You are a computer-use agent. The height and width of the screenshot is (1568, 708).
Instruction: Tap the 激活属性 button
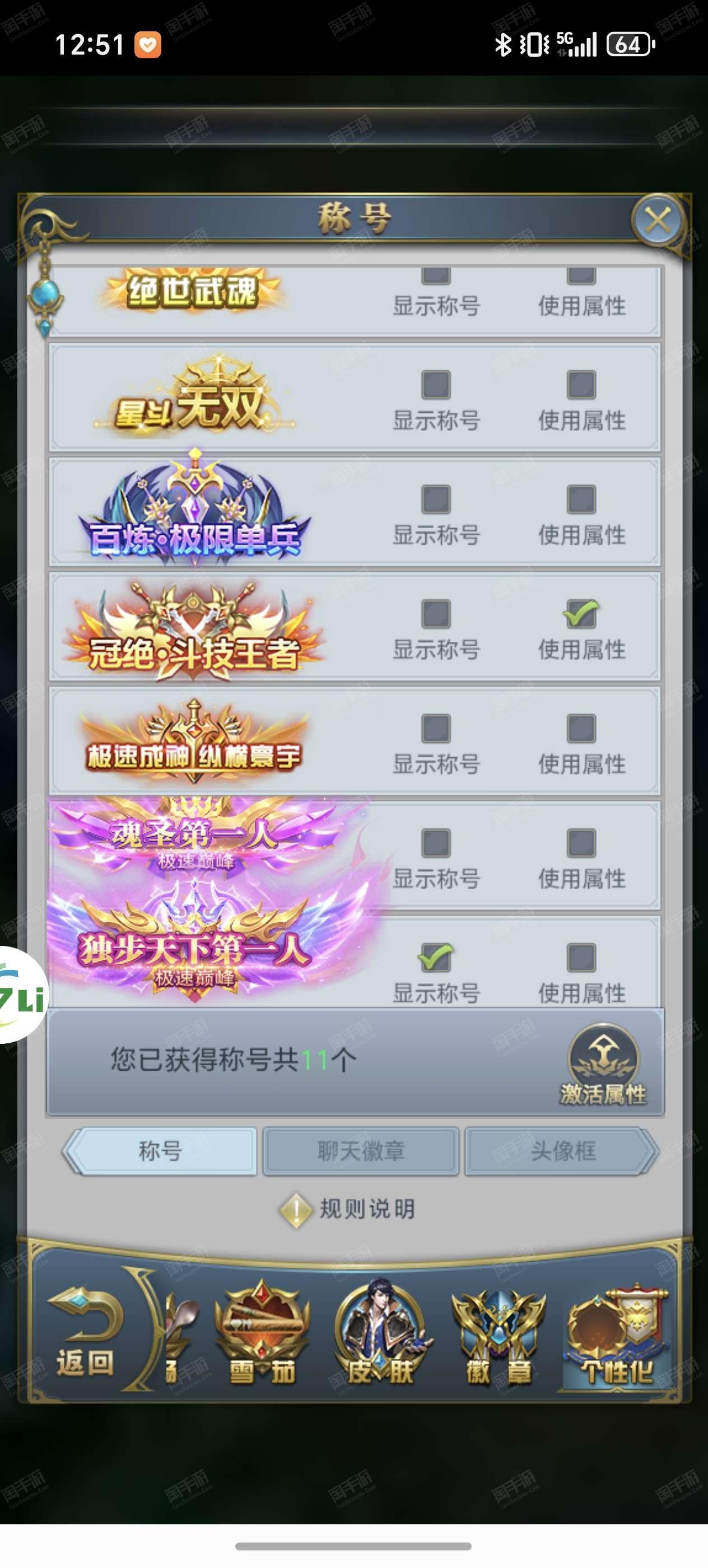pos(603,1065)
